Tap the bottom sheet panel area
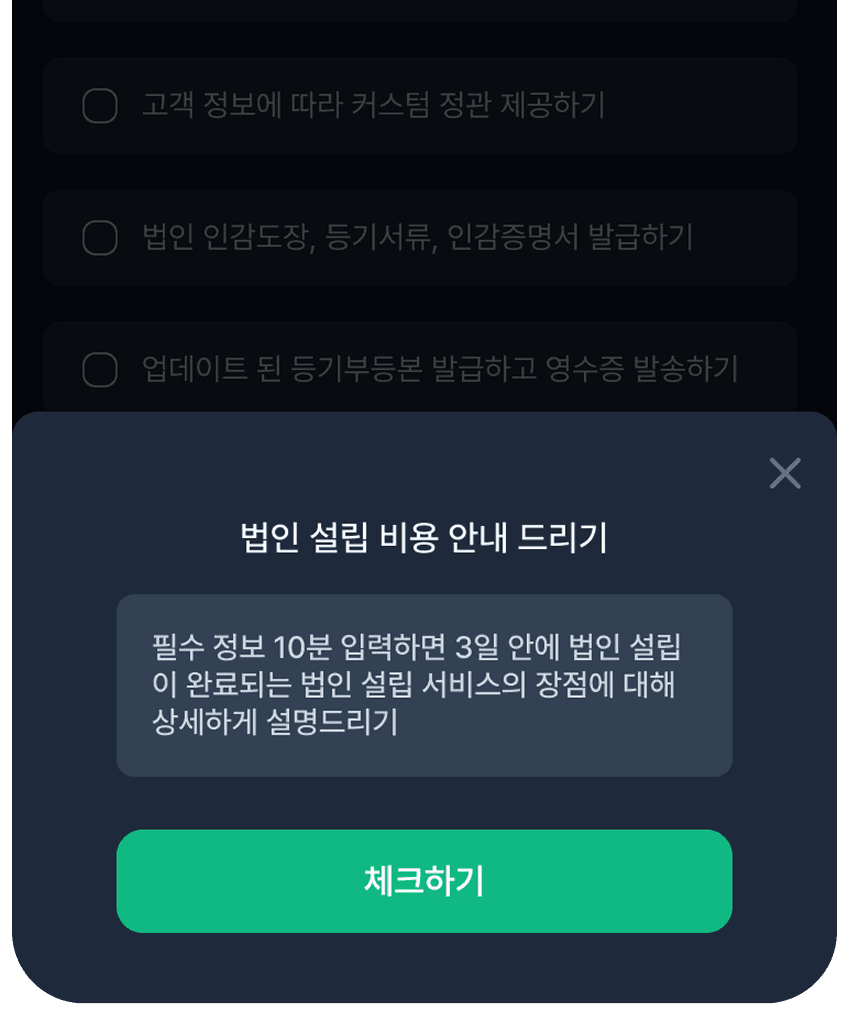 coord(424,960)
